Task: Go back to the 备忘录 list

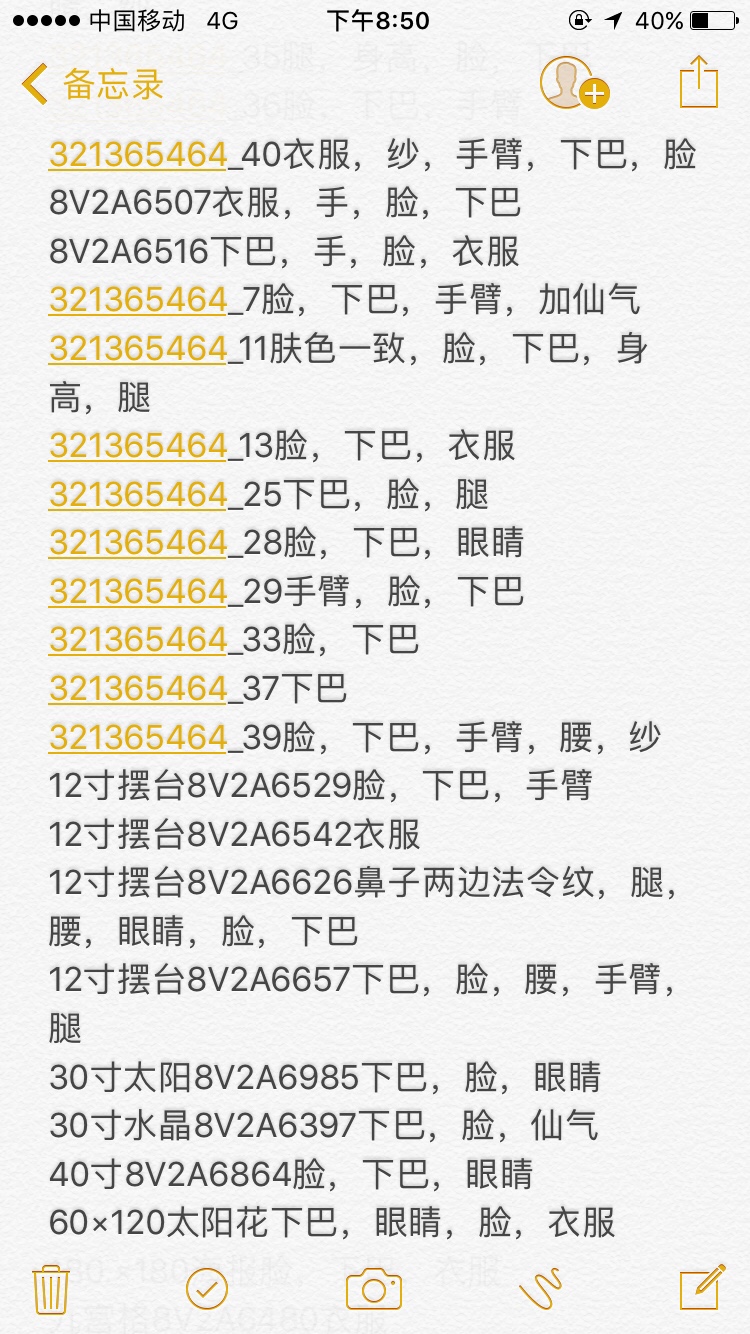Action: (x=93, y=84)
